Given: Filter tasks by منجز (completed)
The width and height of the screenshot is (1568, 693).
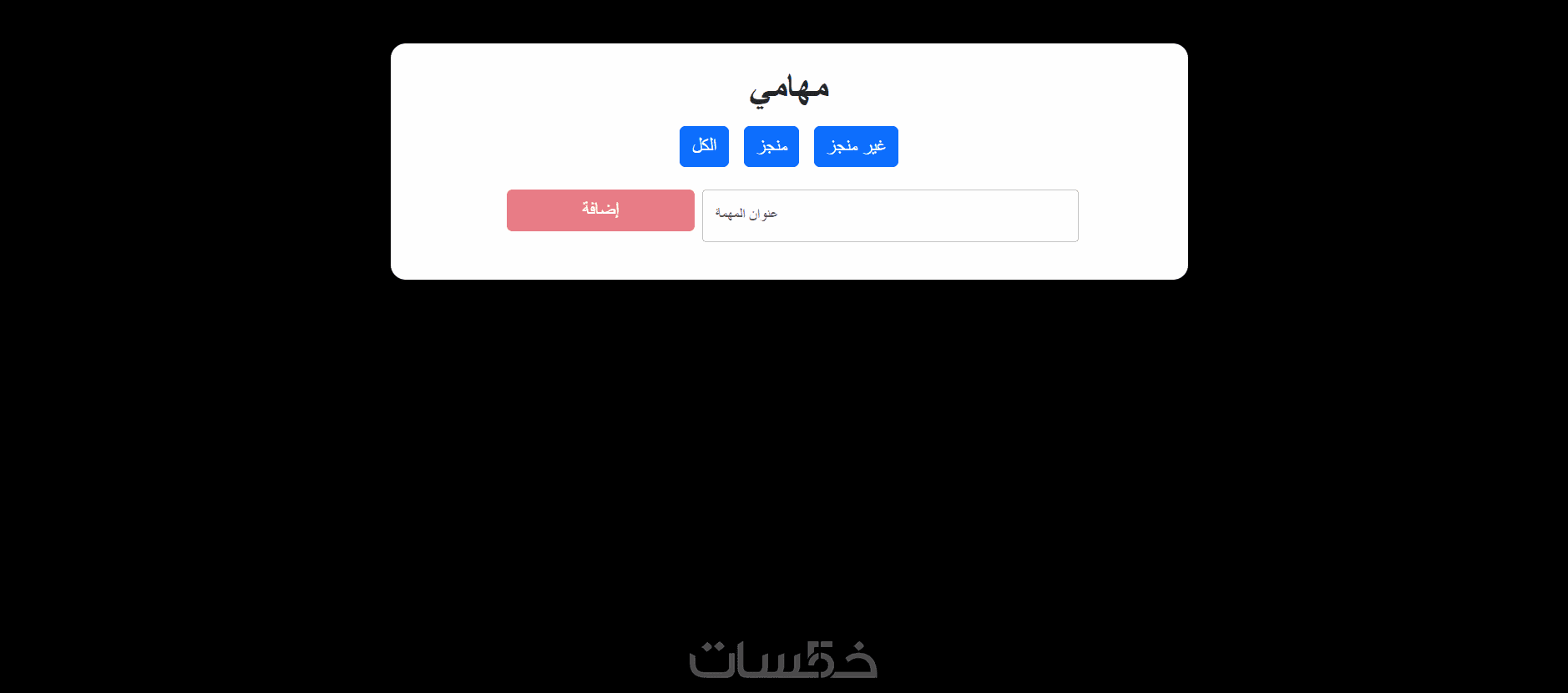Looking at the screenshot, I should pyautogui.click(x=771, y=146).
